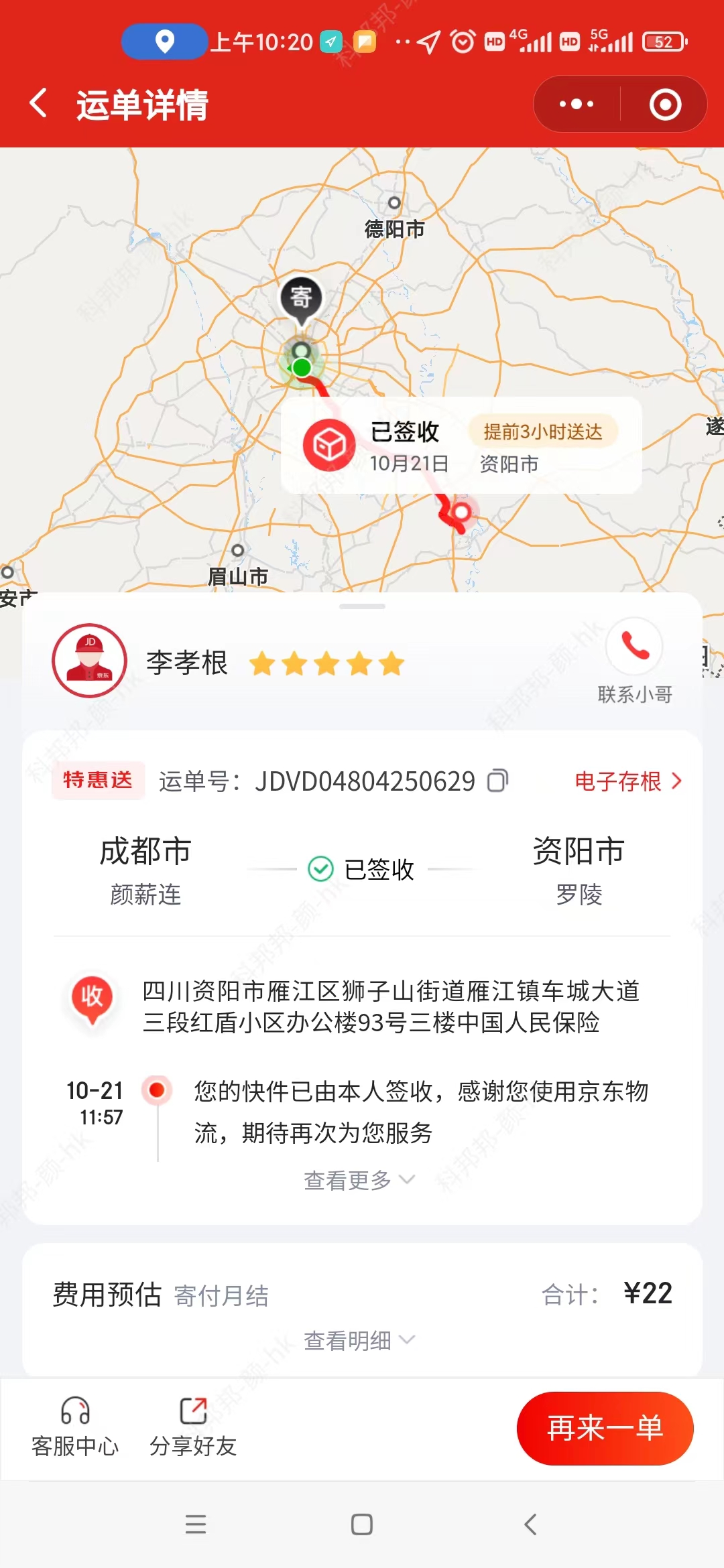Screen dimensions: 724x1568
Task: Go back from the 运单详情 page
Action: pos(38,104)
